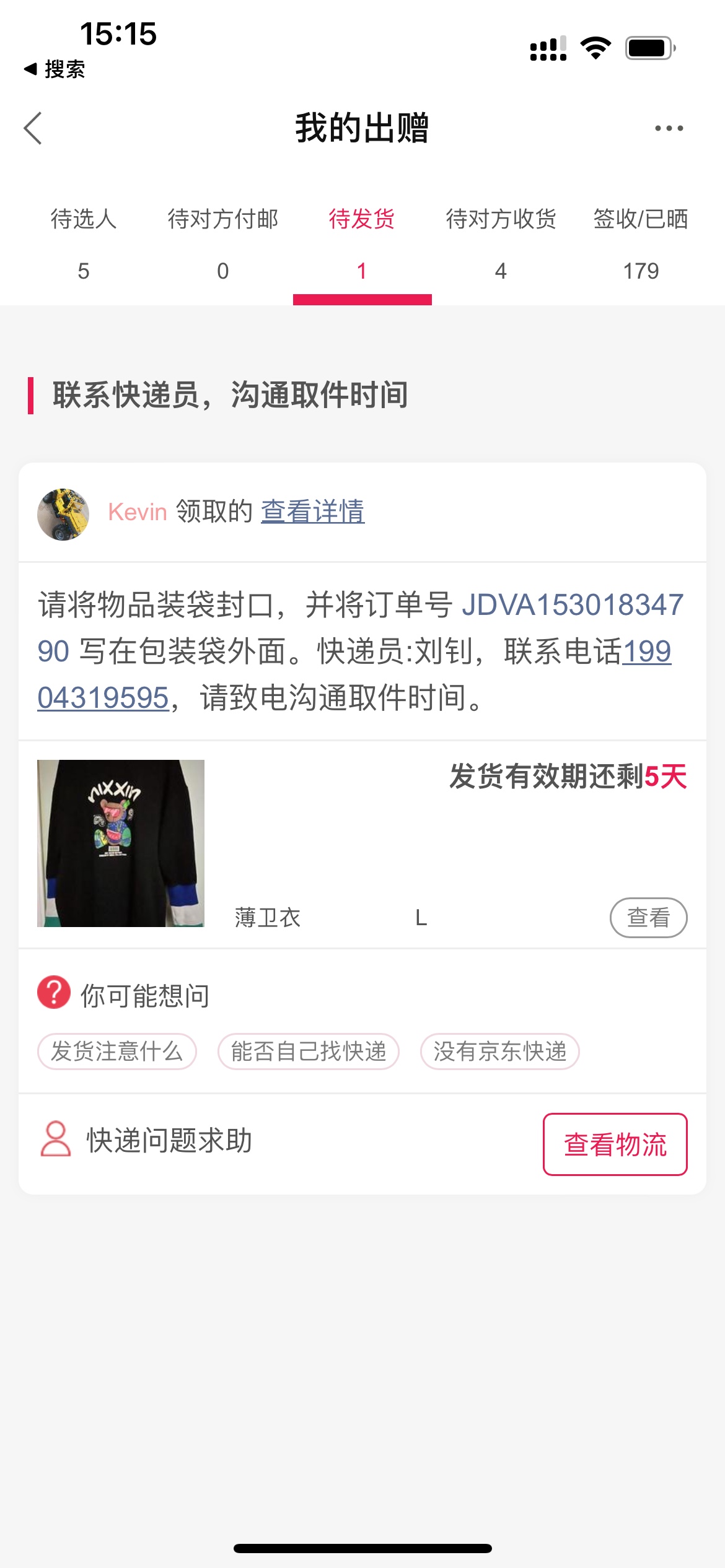The height and width of the screenshot is (1568, 725).
Task: Choose the 没有京东快递 question chip
Action: point(499,1051)
